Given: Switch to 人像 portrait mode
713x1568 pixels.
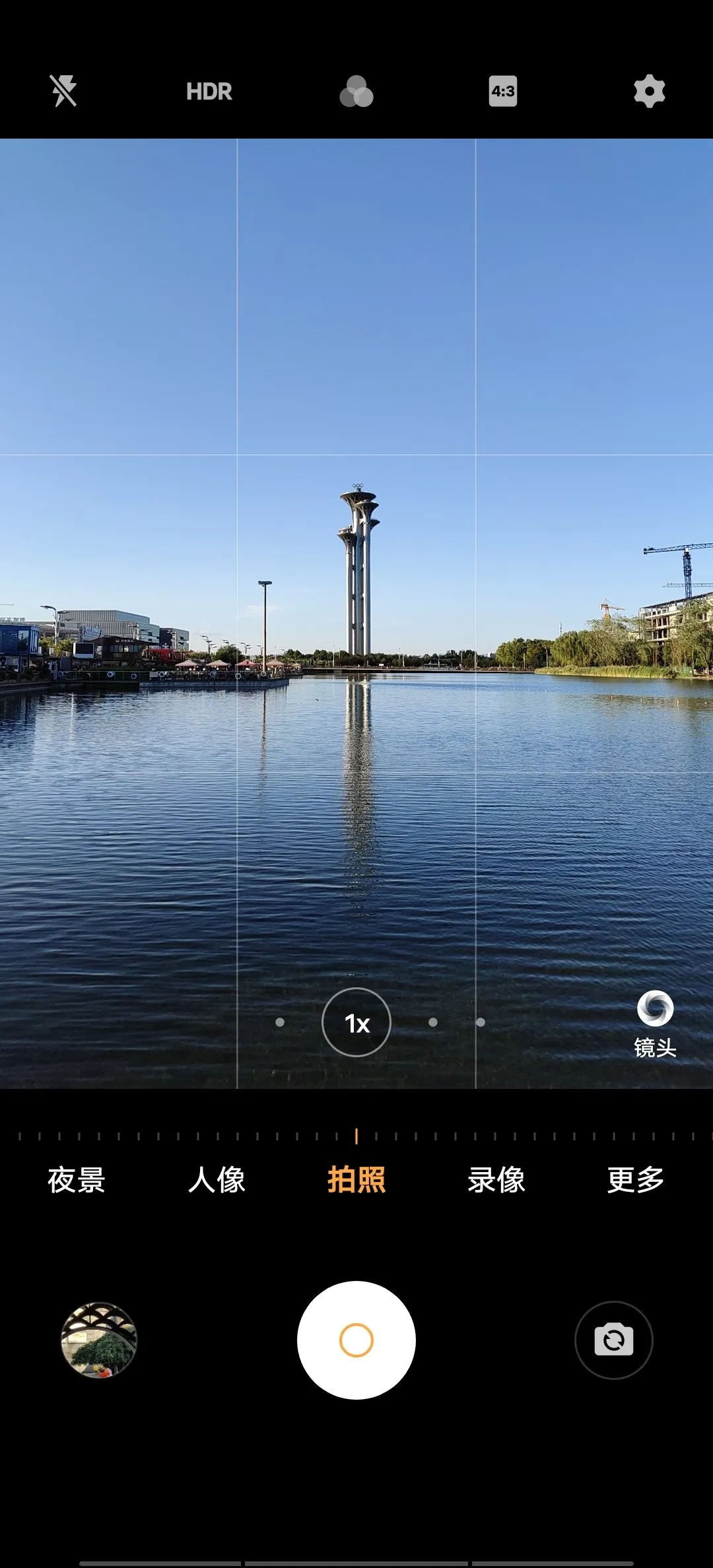Looking at the screenshot, I should click(x=217, y=1180).
